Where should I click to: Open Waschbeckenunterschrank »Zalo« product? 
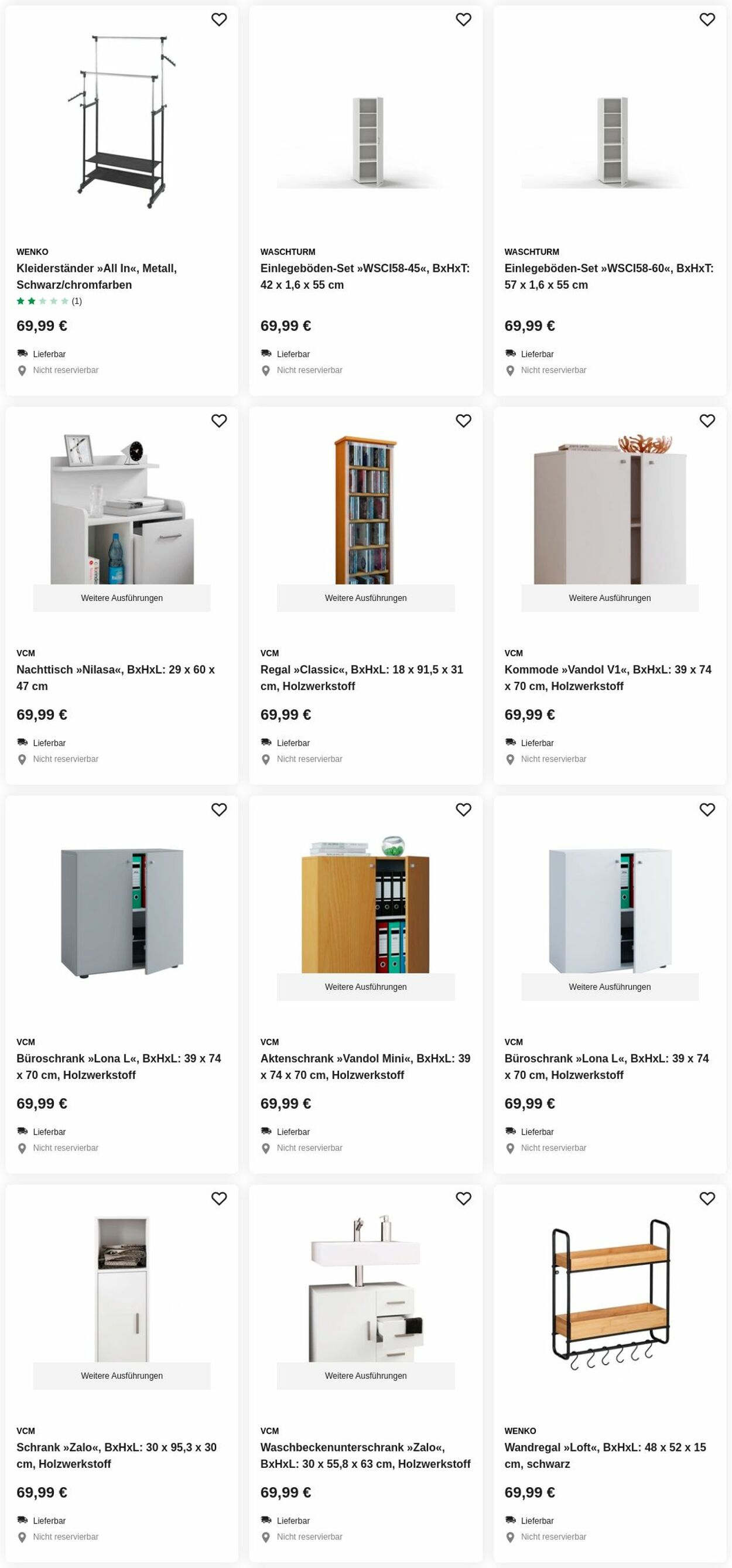pos(365,1455)
